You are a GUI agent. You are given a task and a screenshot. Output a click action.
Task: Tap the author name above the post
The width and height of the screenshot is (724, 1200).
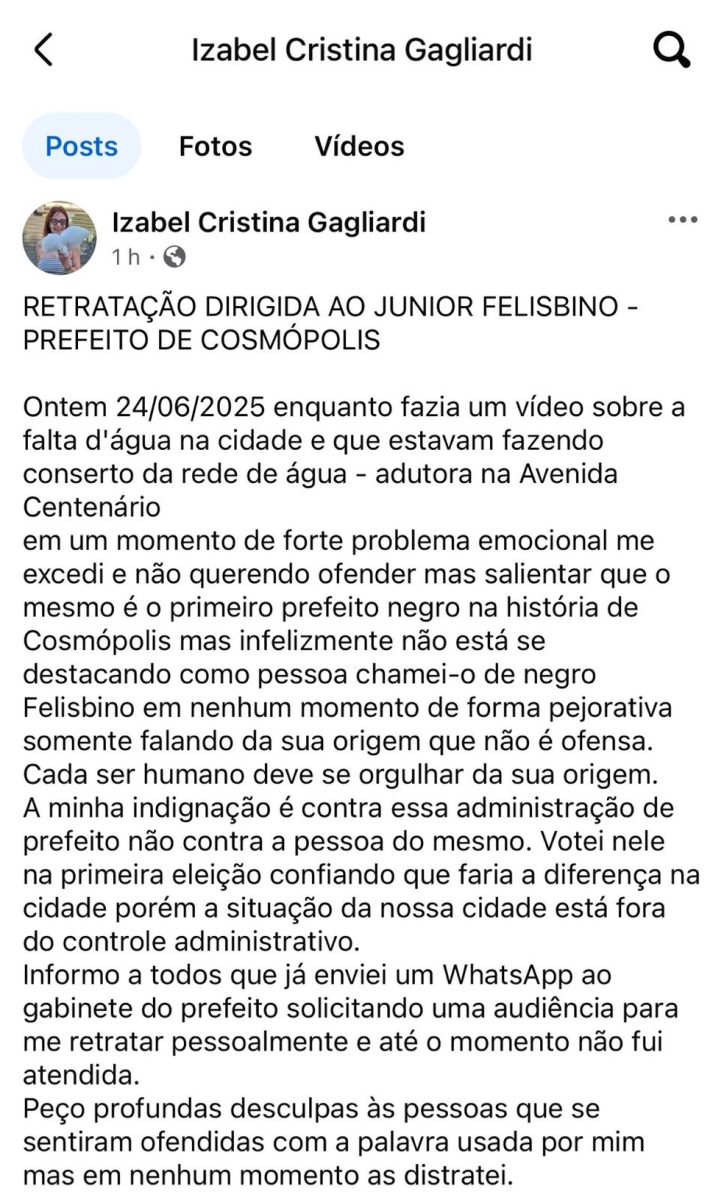(268, 222)
